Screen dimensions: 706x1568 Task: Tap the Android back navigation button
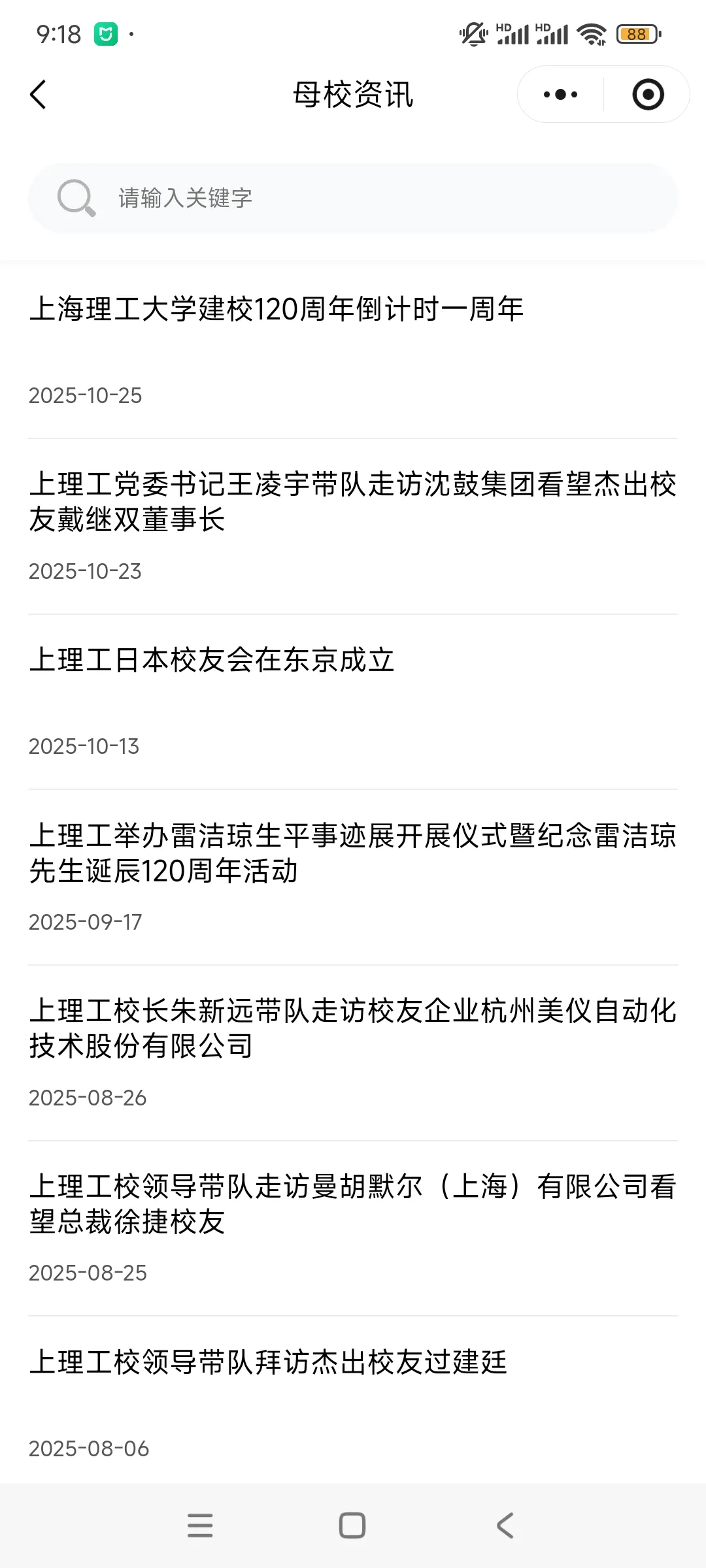click(503, 1526)
